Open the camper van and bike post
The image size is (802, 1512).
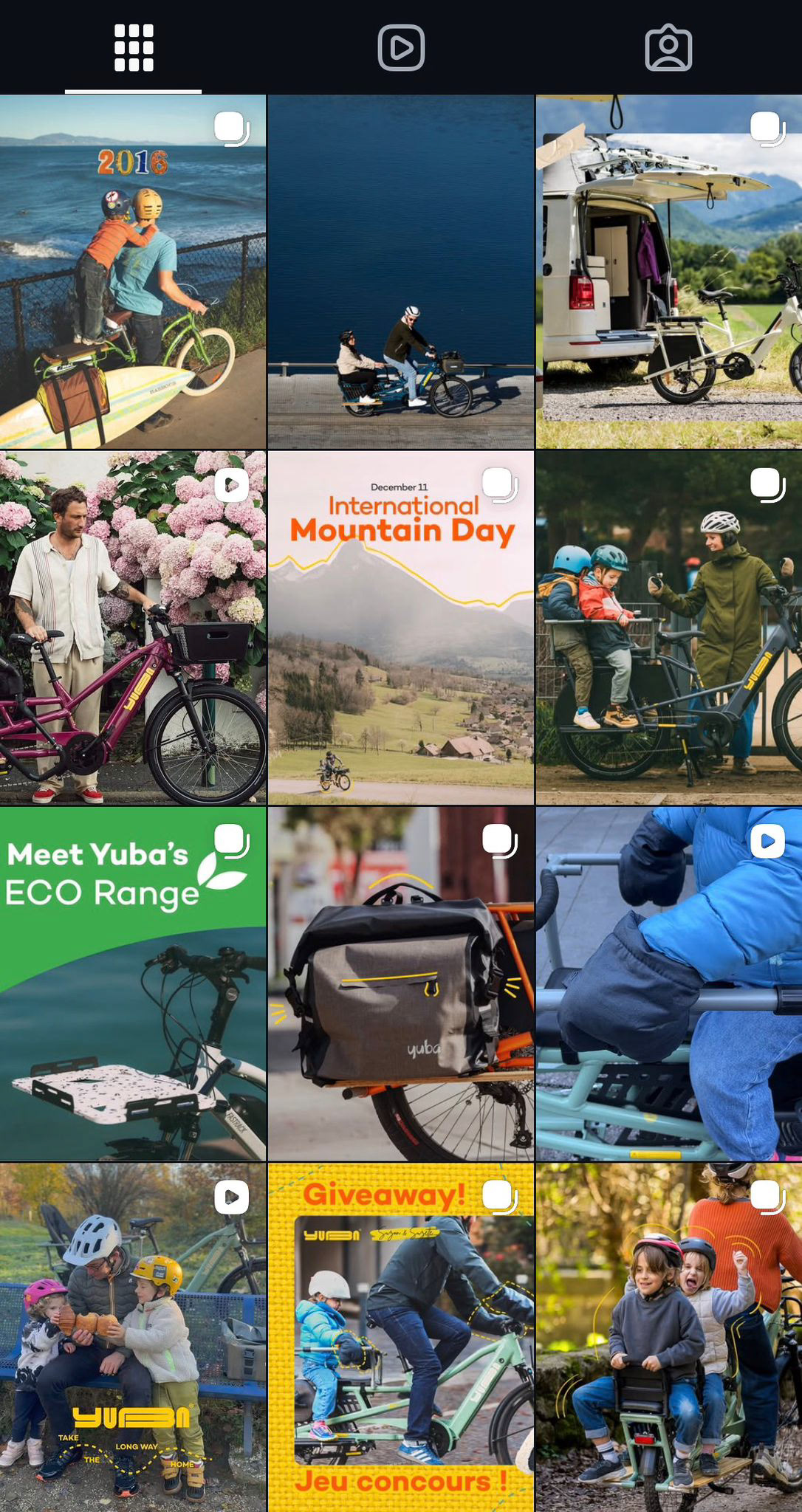tap(669, 272)
